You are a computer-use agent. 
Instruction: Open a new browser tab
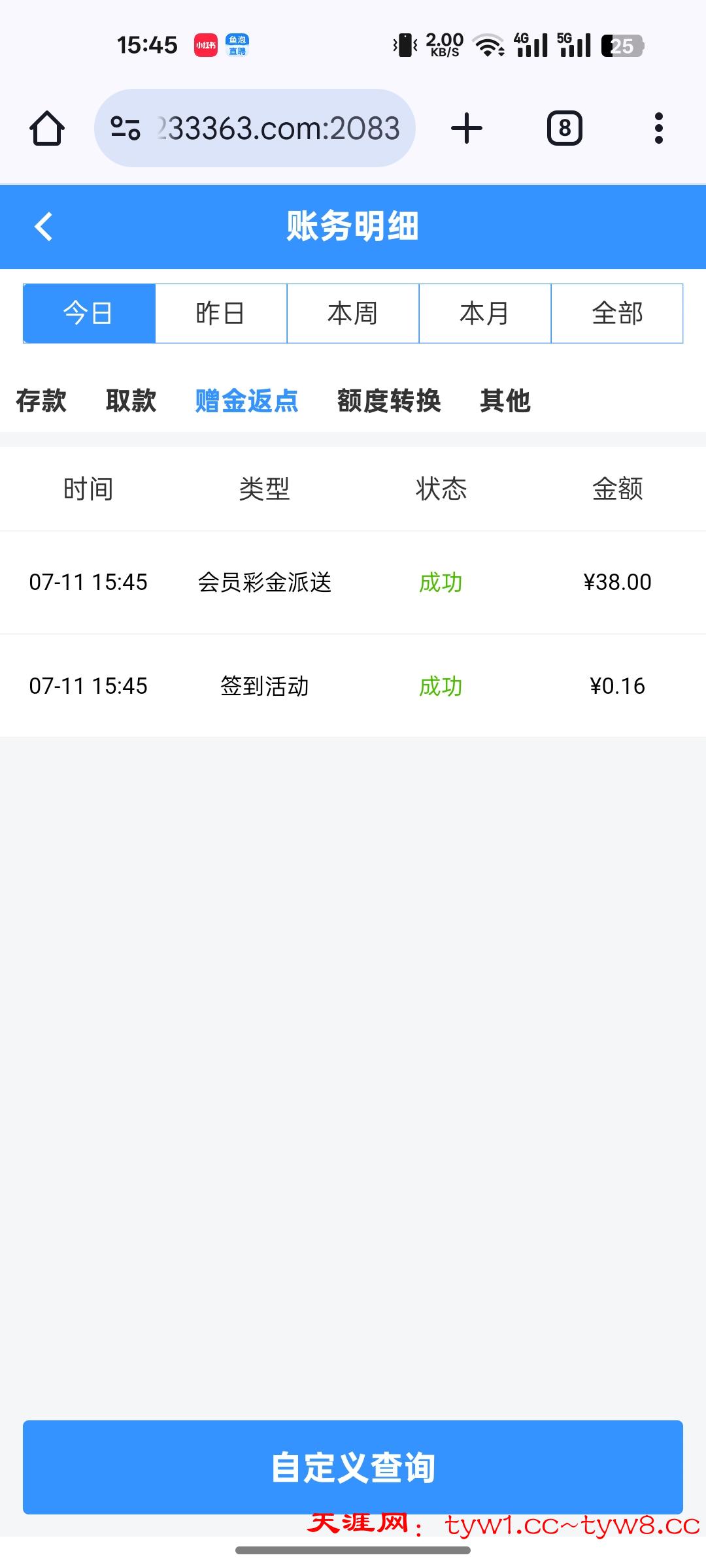coord(467,128)
